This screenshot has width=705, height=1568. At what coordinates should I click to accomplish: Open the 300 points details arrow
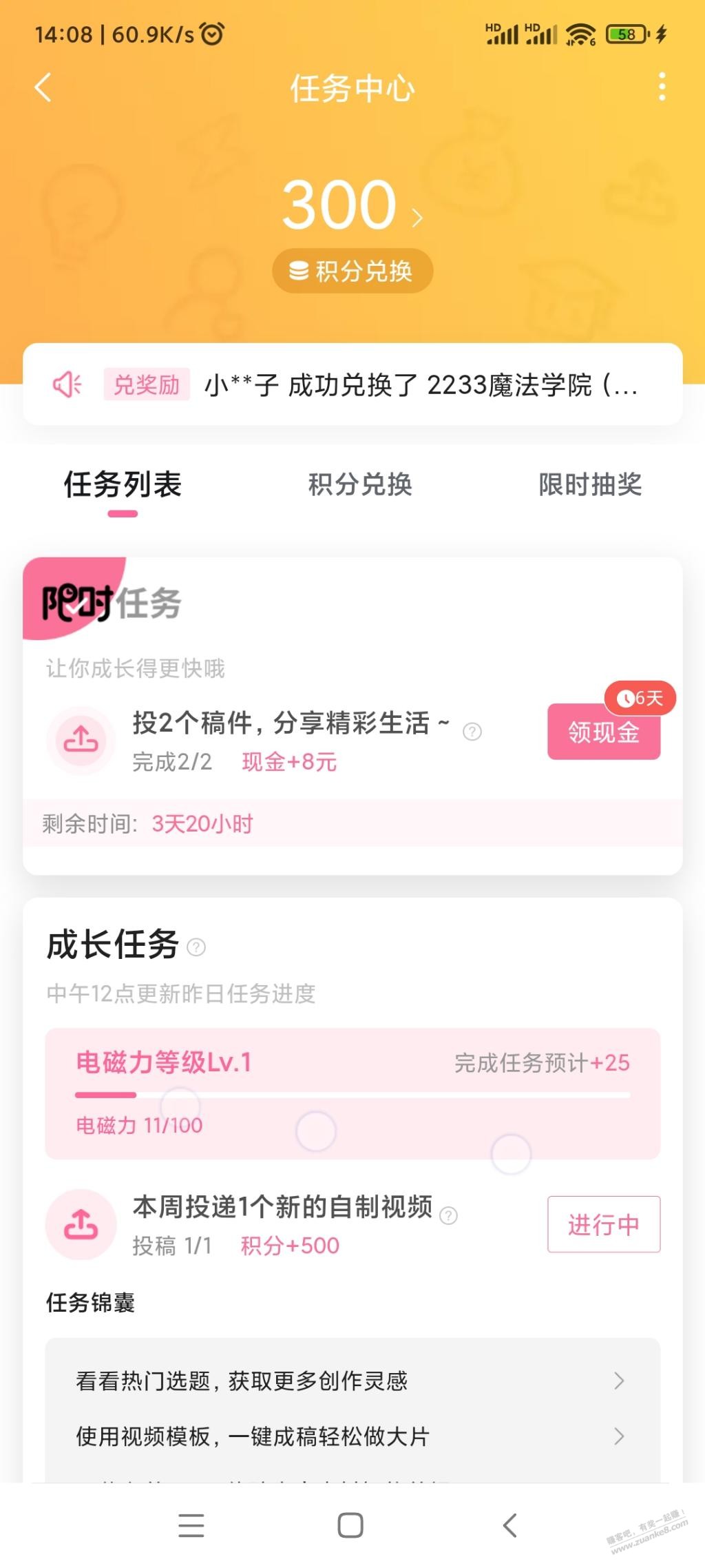point(417,218)
